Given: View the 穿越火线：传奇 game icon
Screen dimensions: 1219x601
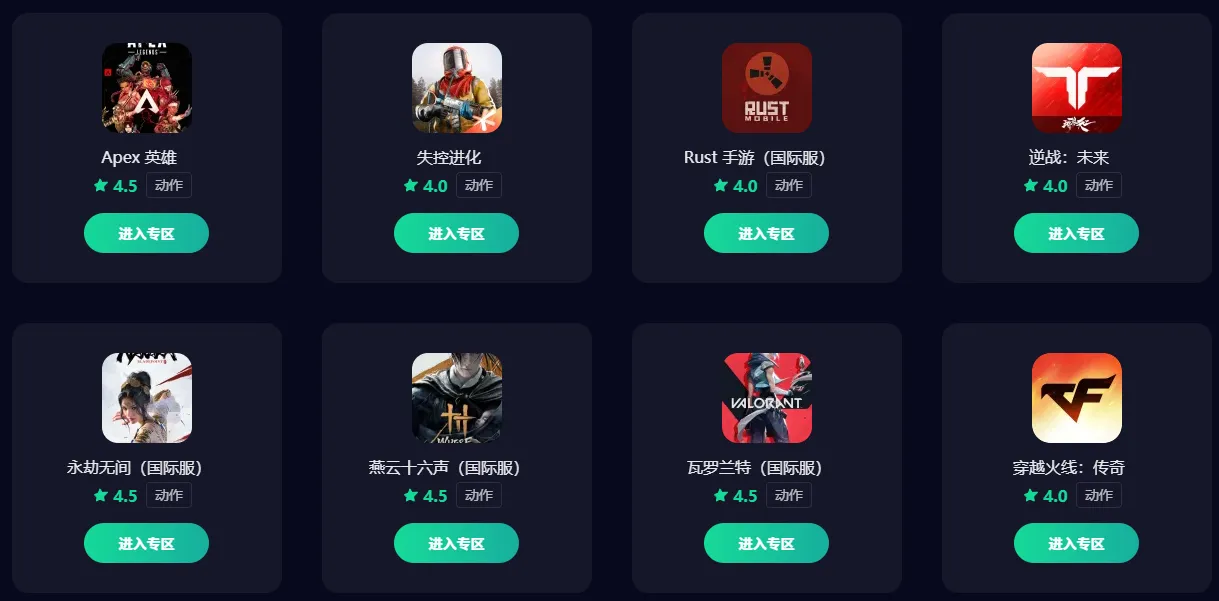Looking at the screenshot, I should 1077,398.
